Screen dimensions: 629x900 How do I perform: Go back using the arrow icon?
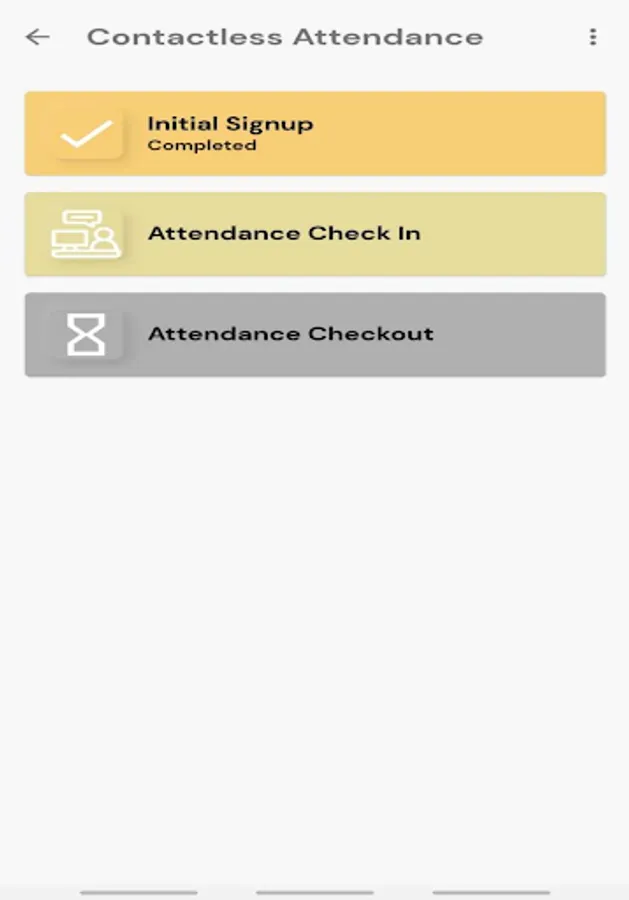[38, 38]
